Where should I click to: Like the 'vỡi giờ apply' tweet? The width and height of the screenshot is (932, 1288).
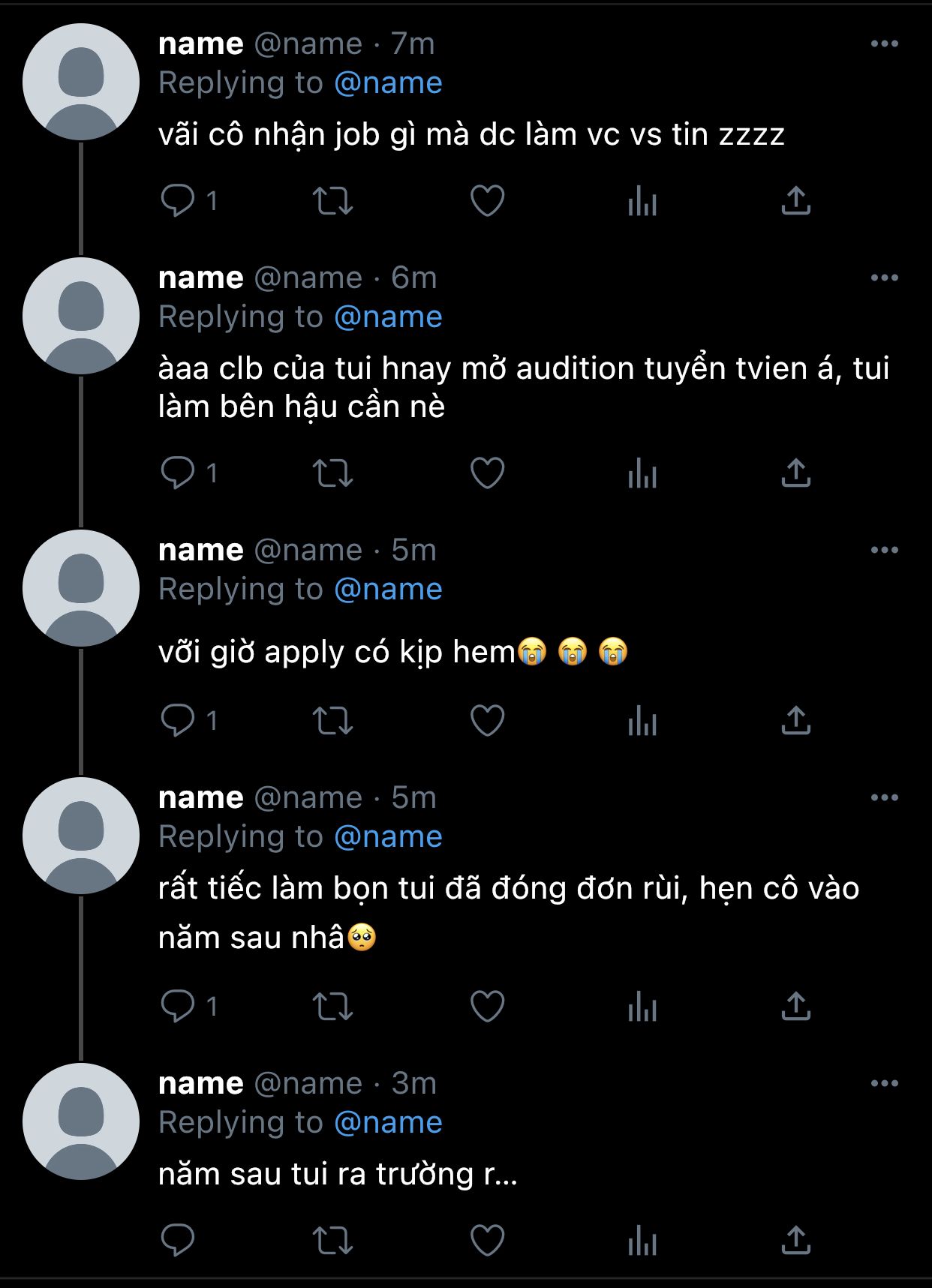[487, 720]
